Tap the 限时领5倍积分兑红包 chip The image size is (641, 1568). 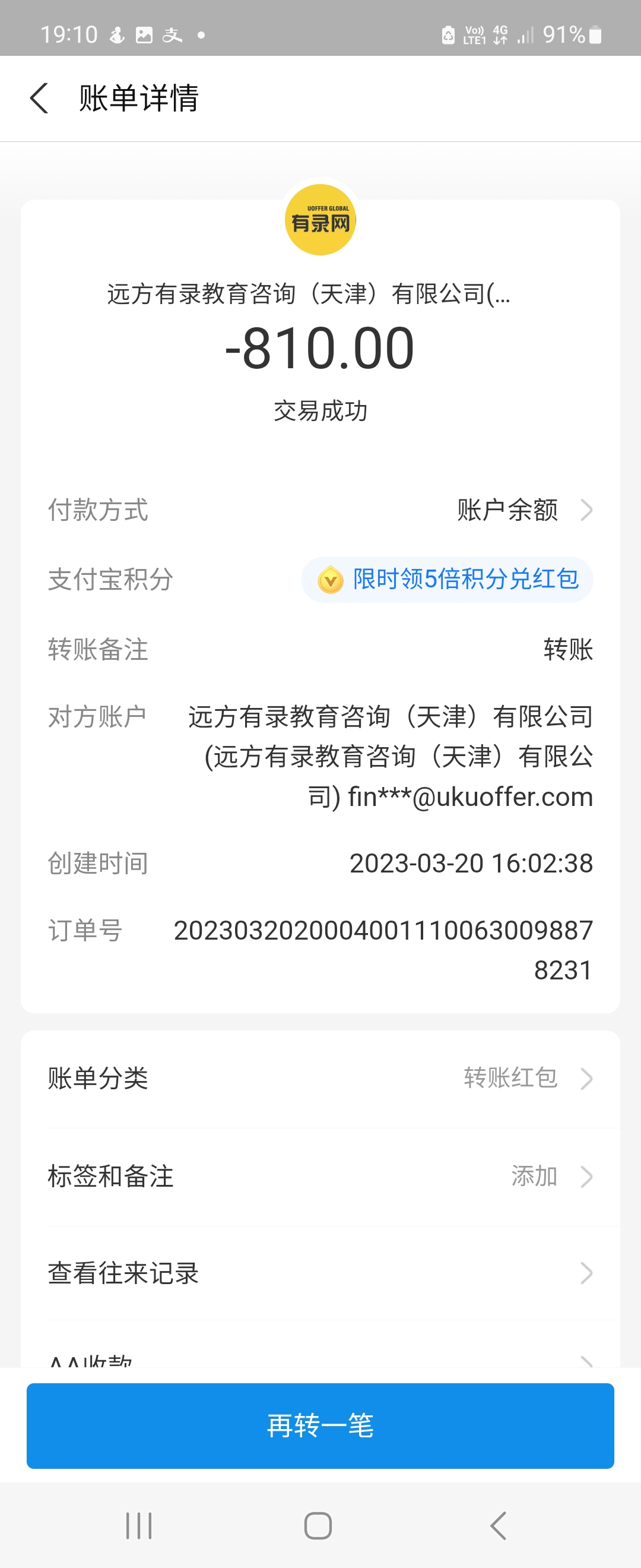pyautogui.click(x=447, y=580)
